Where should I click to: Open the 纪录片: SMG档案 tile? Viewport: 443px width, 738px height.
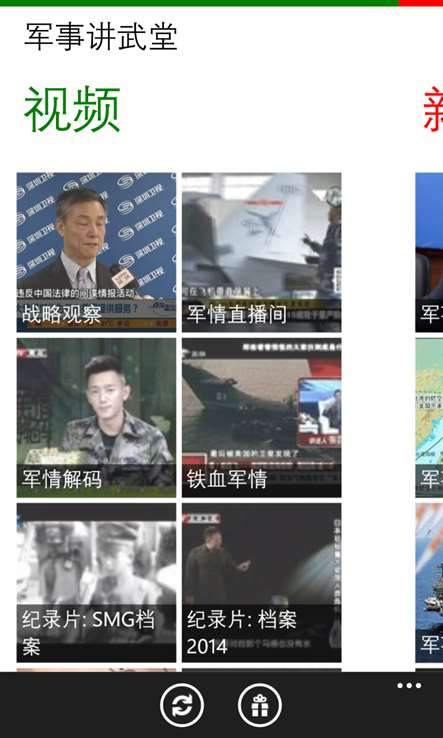tap(96, 583)
